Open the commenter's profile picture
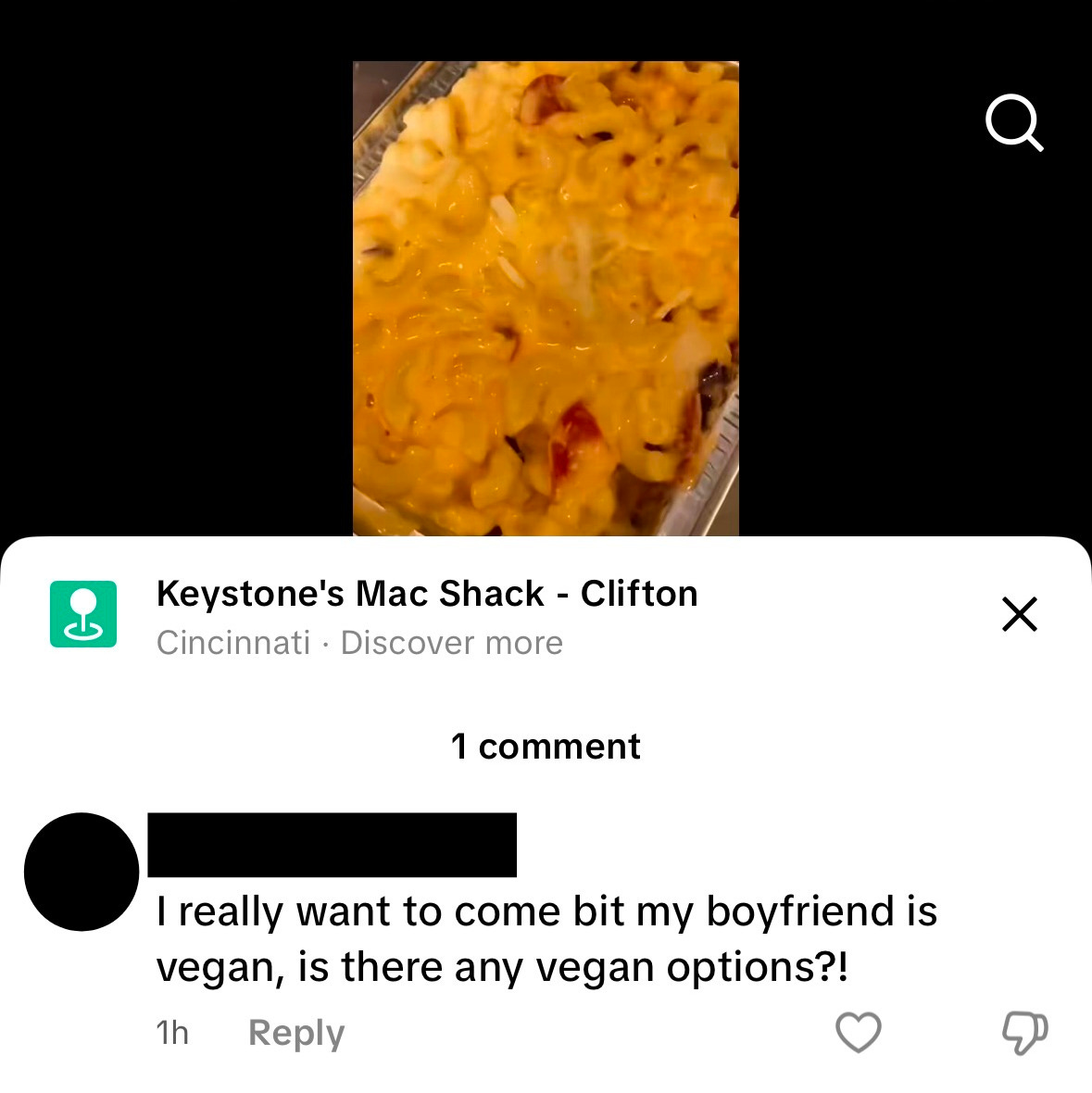The height and width of the screenshot is (1093, 1092). 82,872
